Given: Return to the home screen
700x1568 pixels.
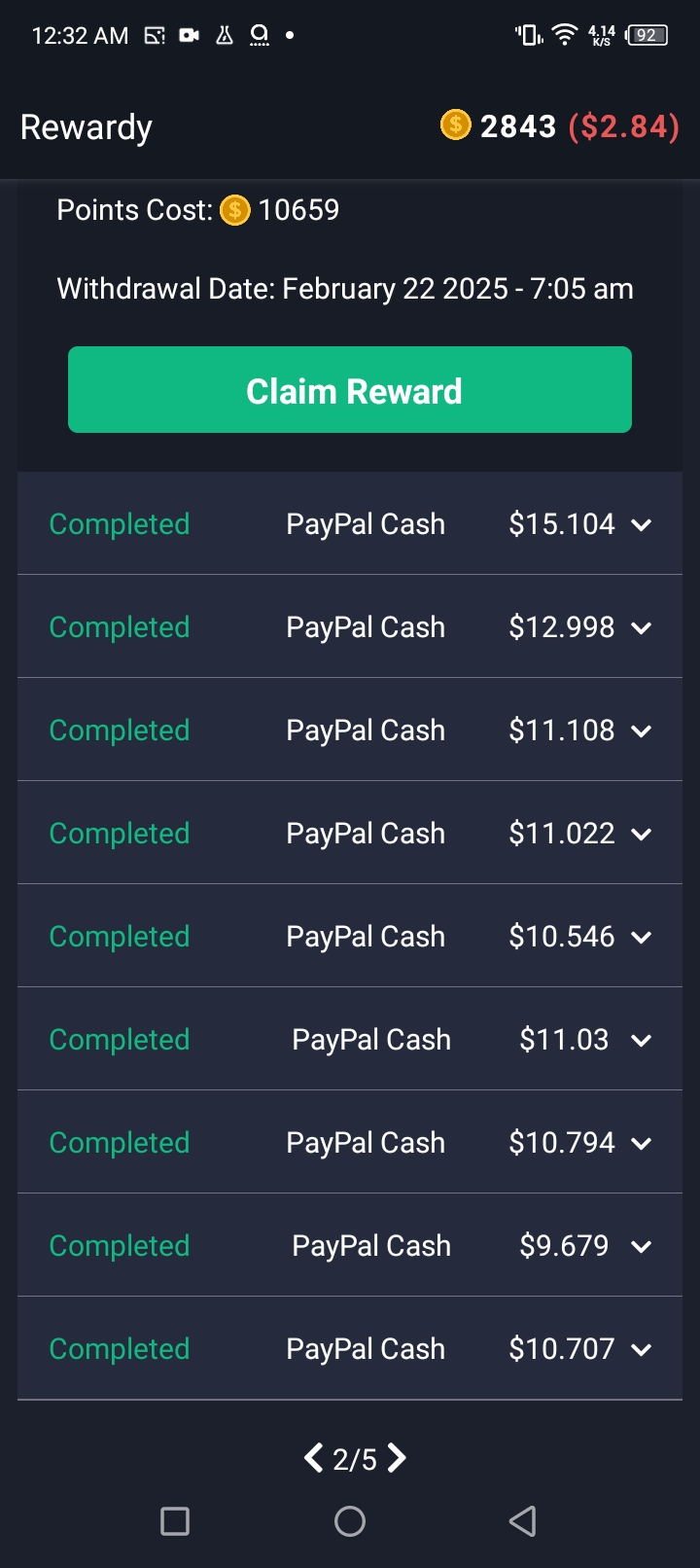Looking at the screenshot, I should click(350, 1521).
